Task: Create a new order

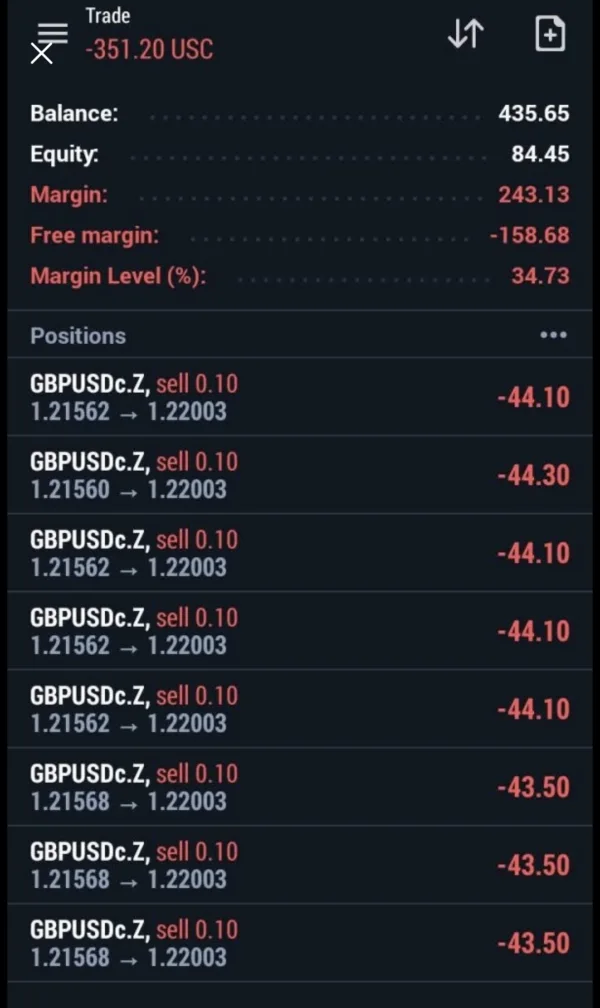Action: tap(550, 34)
